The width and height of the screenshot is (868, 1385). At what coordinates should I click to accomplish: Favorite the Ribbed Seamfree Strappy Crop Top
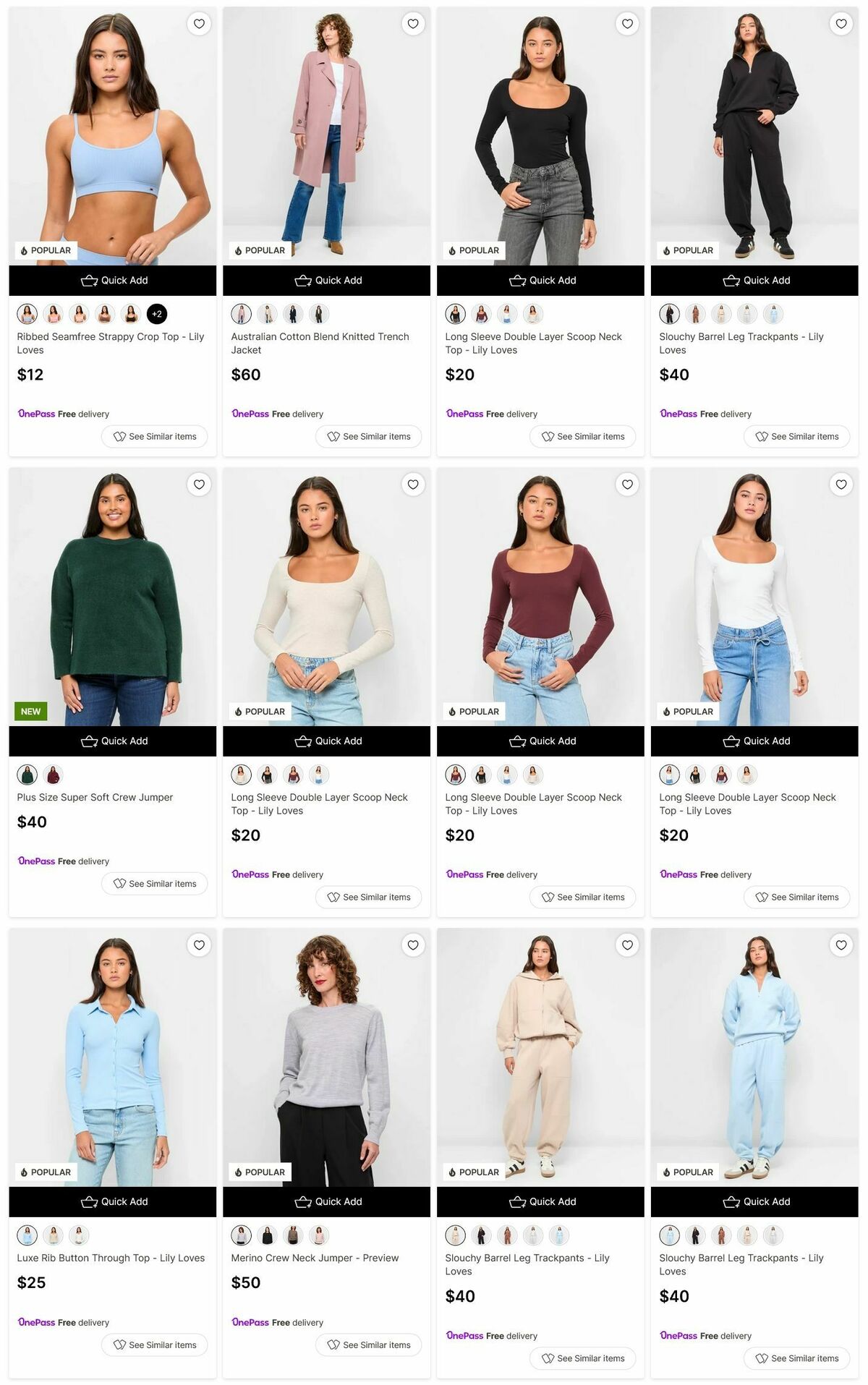pyautogui.click(x=199, y=23)
